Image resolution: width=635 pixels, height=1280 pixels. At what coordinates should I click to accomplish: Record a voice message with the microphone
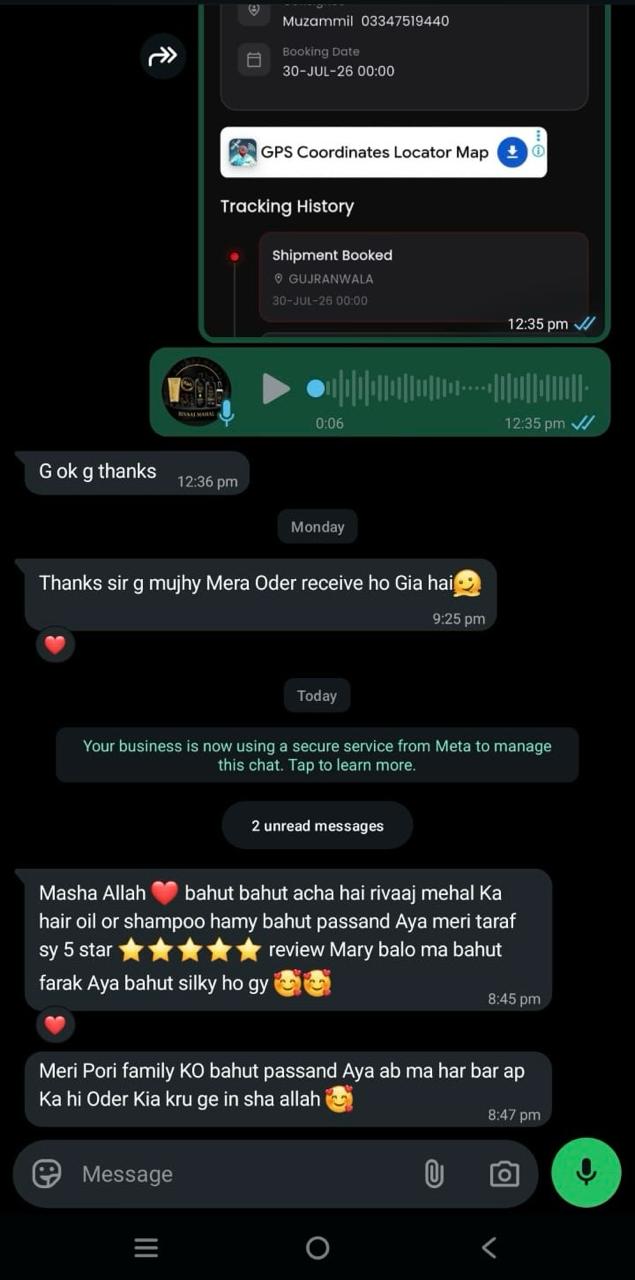pos(586,1173)
